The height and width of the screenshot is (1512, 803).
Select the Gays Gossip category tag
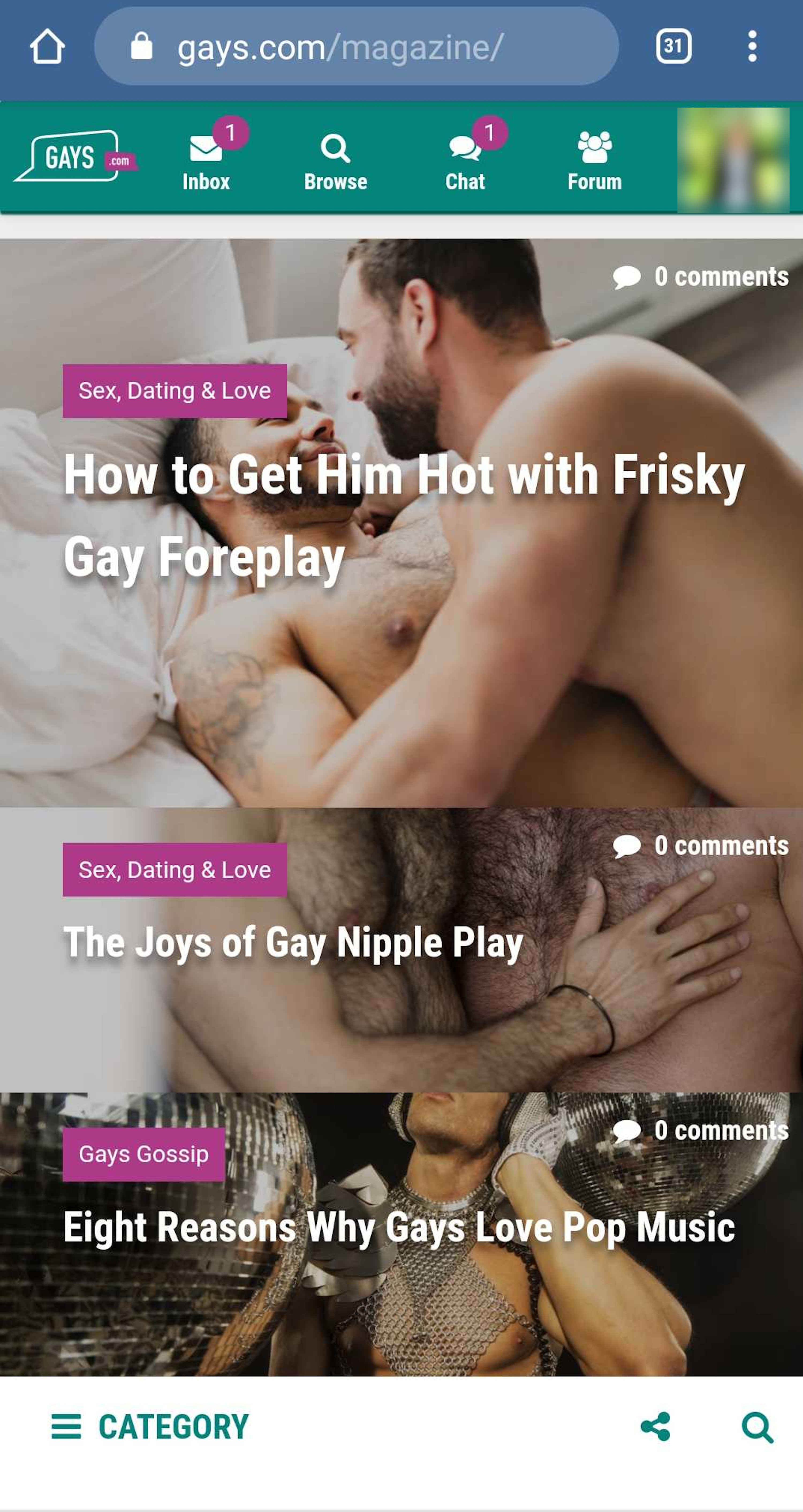[x=144, y=1155]
